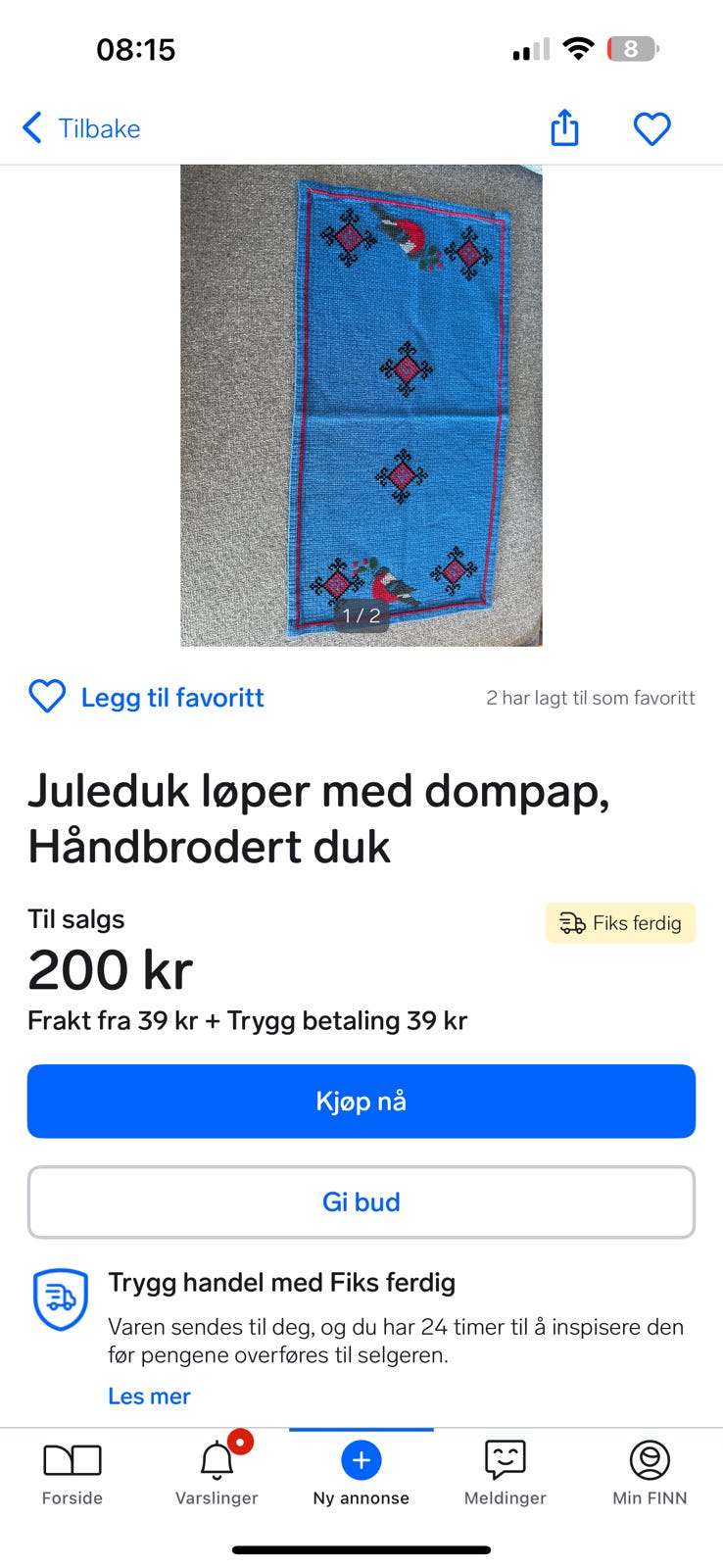Viewport: 723px width, 1568px height.
Task: Select Legg til favoritt
Action: pos(147,698)
